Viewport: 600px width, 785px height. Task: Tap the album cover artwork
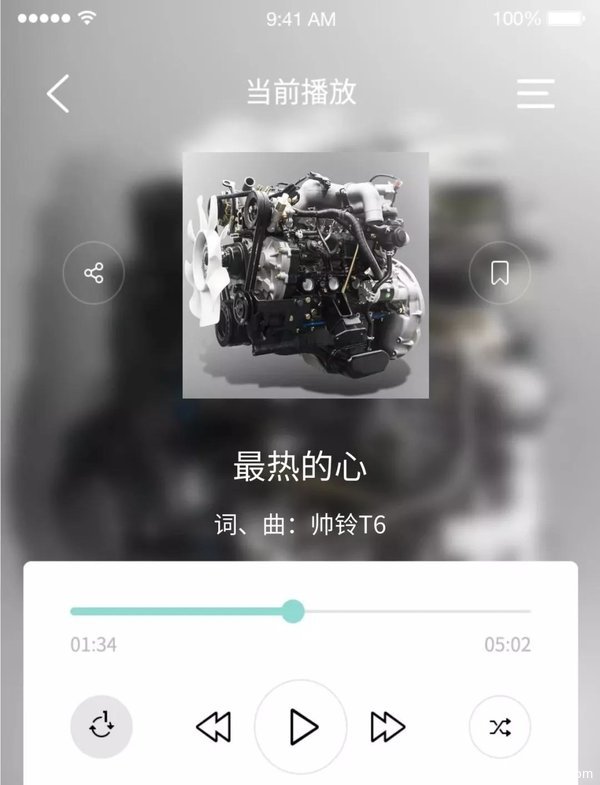(305, 275)
